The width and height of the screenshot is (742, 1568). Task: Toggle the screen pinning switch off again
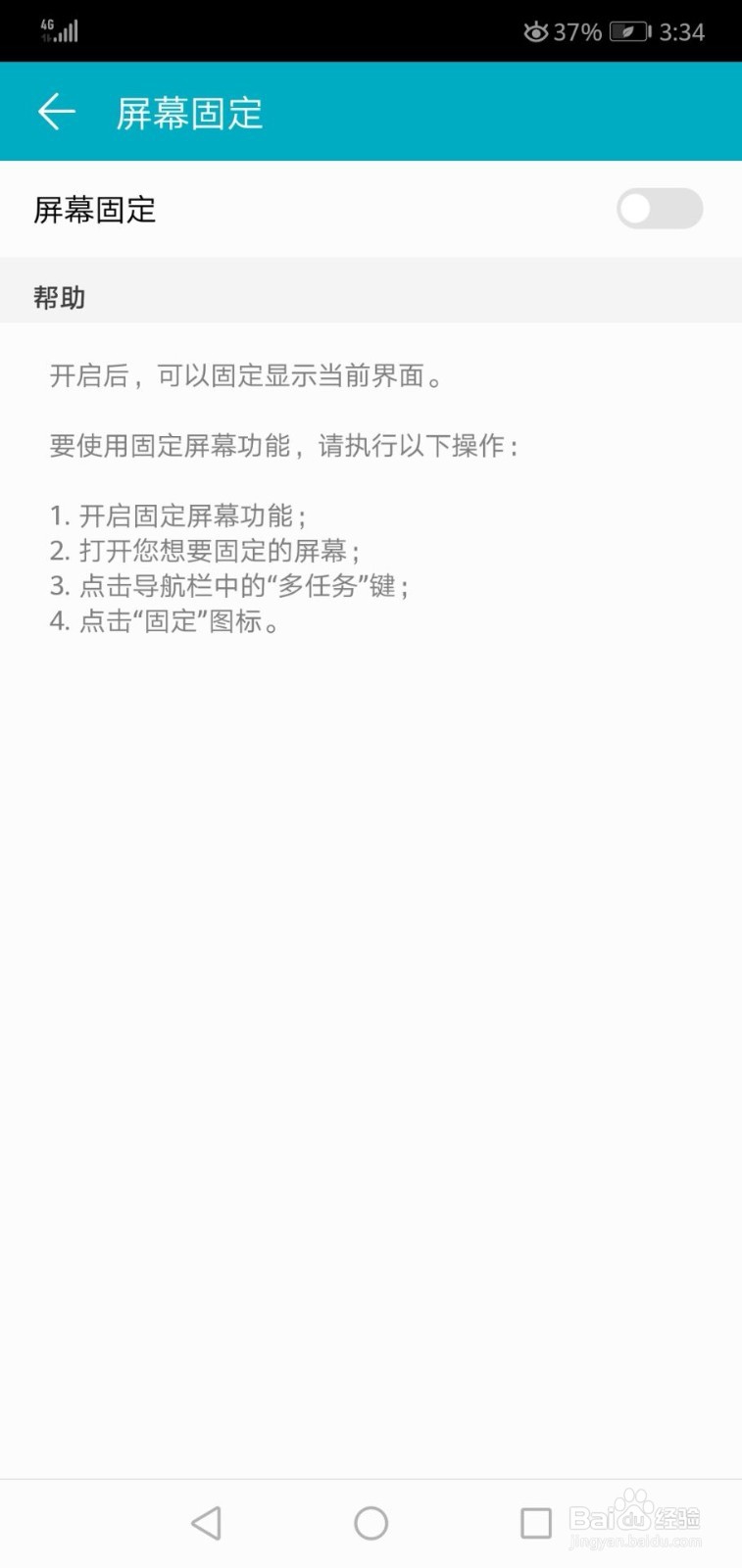pos(659,210)
